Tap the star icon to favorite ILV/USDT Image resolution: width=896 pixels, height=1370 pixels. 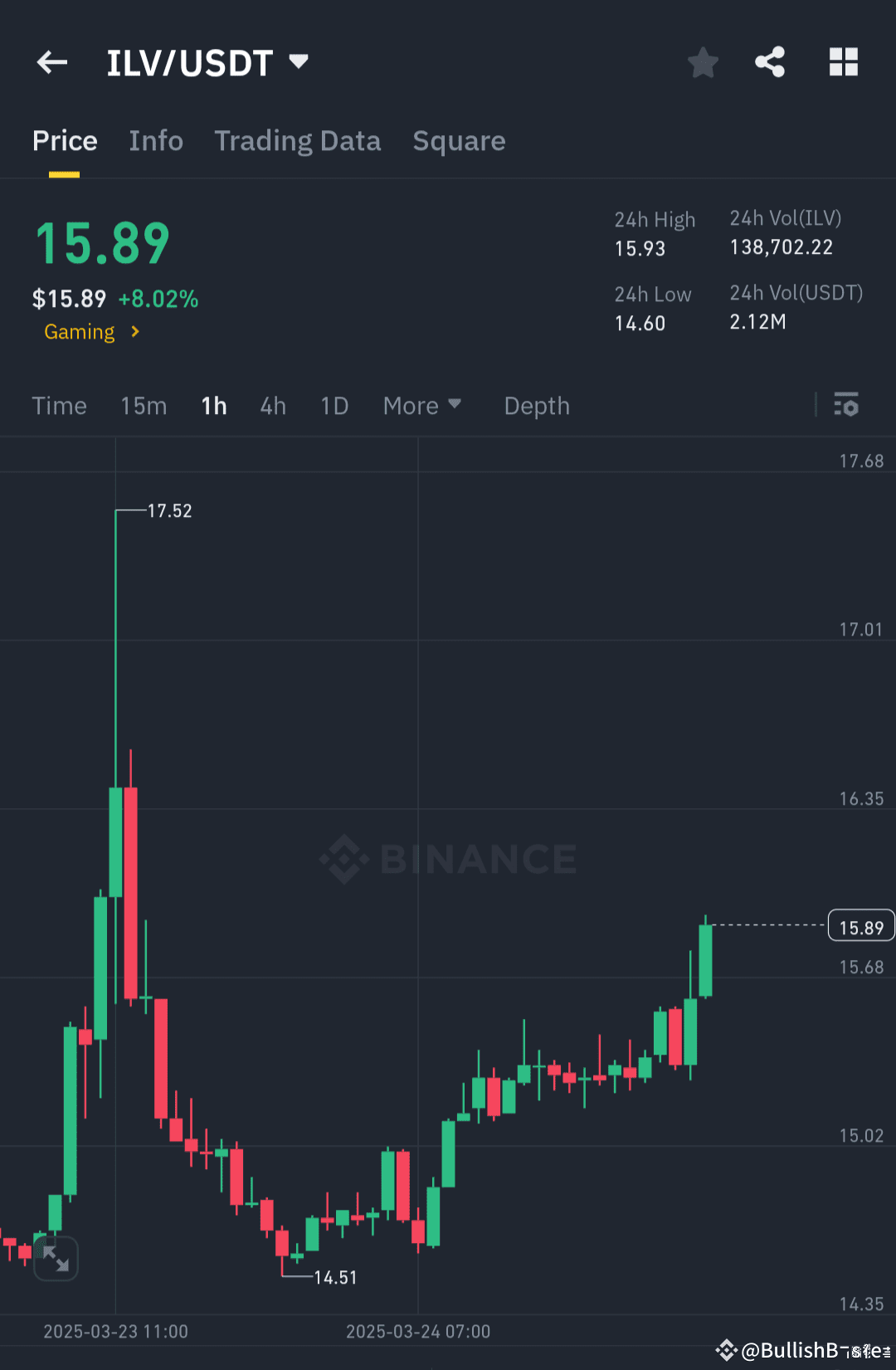point(703,61)
